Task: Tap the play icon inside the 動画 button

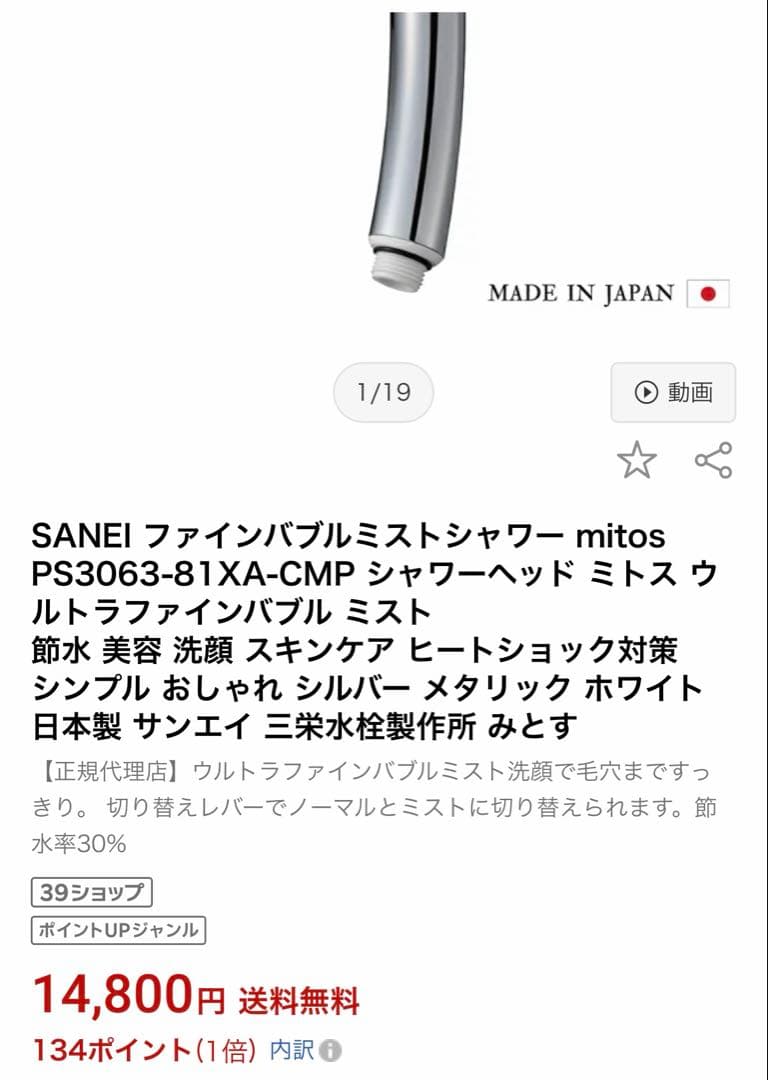Action: tap(644, 393)
